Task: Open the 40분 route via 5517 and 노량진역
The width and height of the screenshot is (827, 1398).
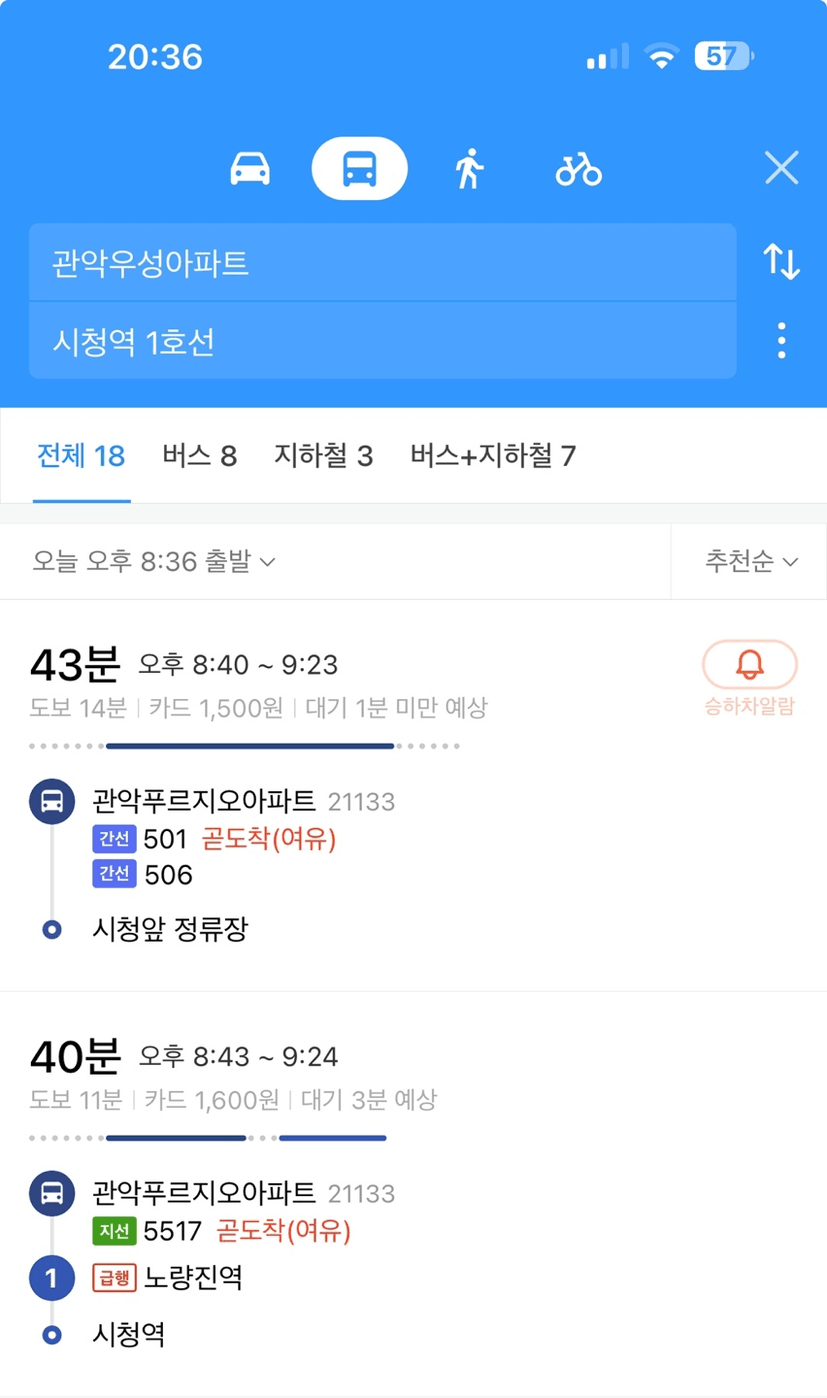Action: [x=413, y=1194]
